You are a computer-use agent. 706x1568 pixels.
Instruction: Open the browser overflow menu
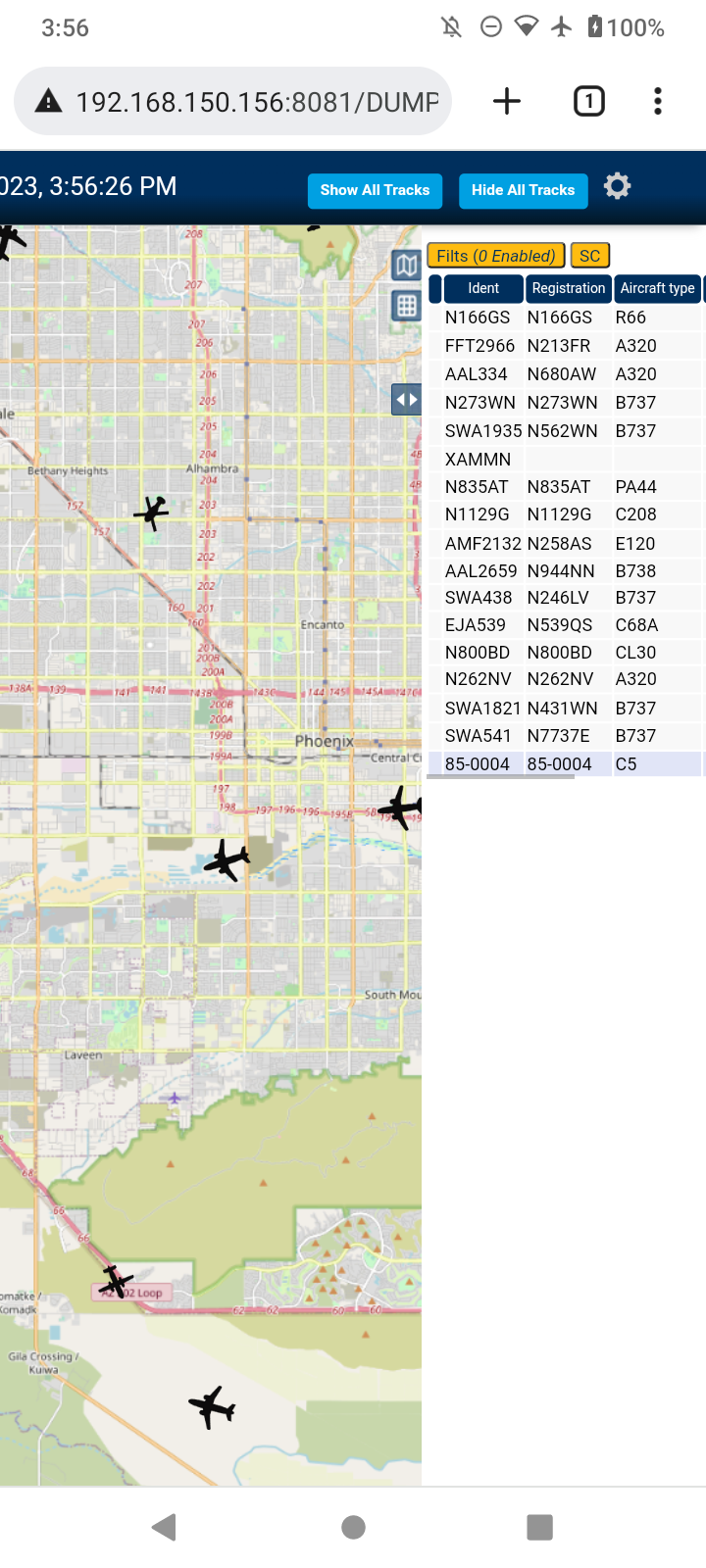coord(658,101)
